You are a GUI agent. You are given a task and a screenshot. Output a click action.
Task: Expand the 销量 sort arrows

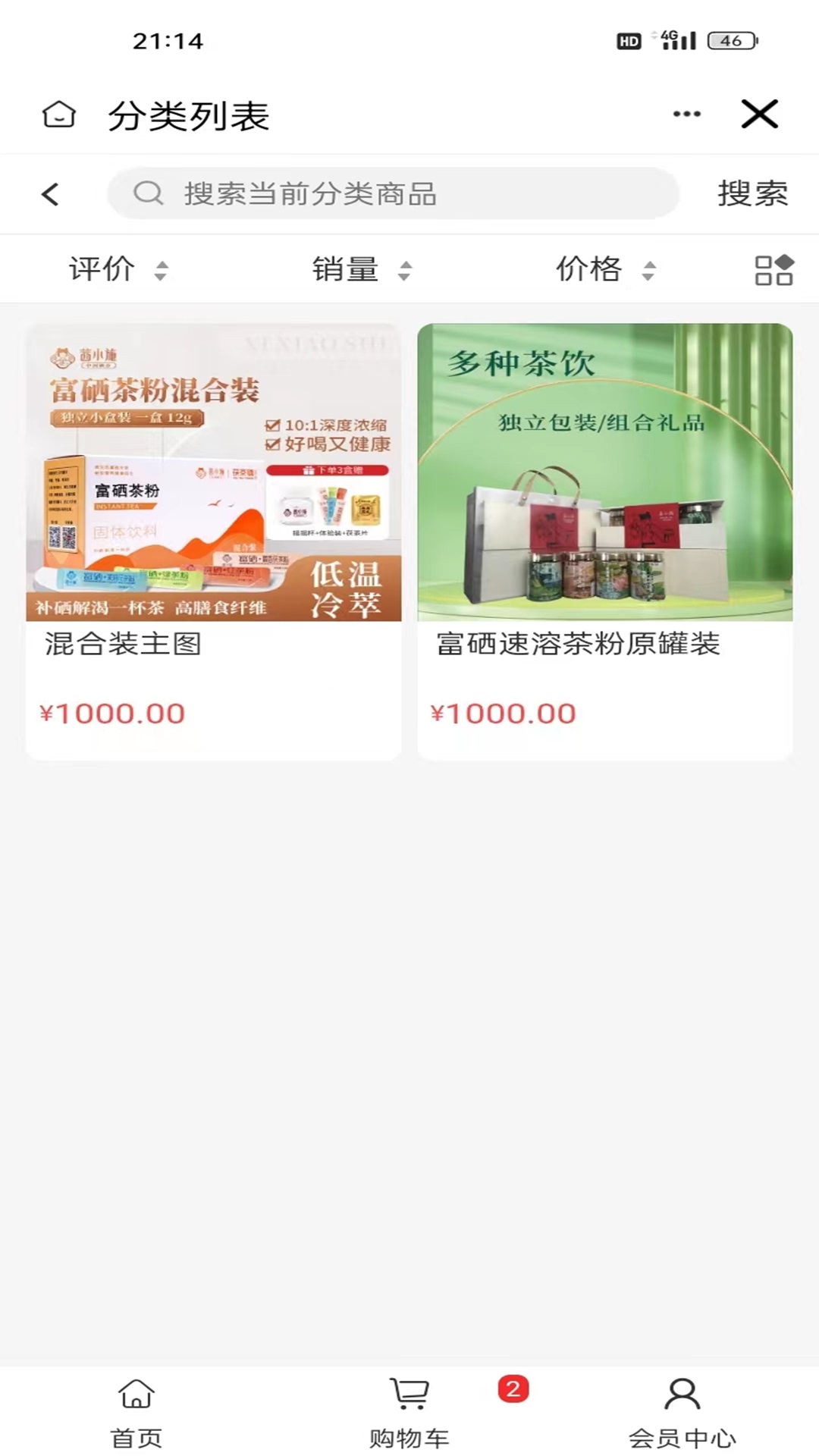click(x=404, y=268)
